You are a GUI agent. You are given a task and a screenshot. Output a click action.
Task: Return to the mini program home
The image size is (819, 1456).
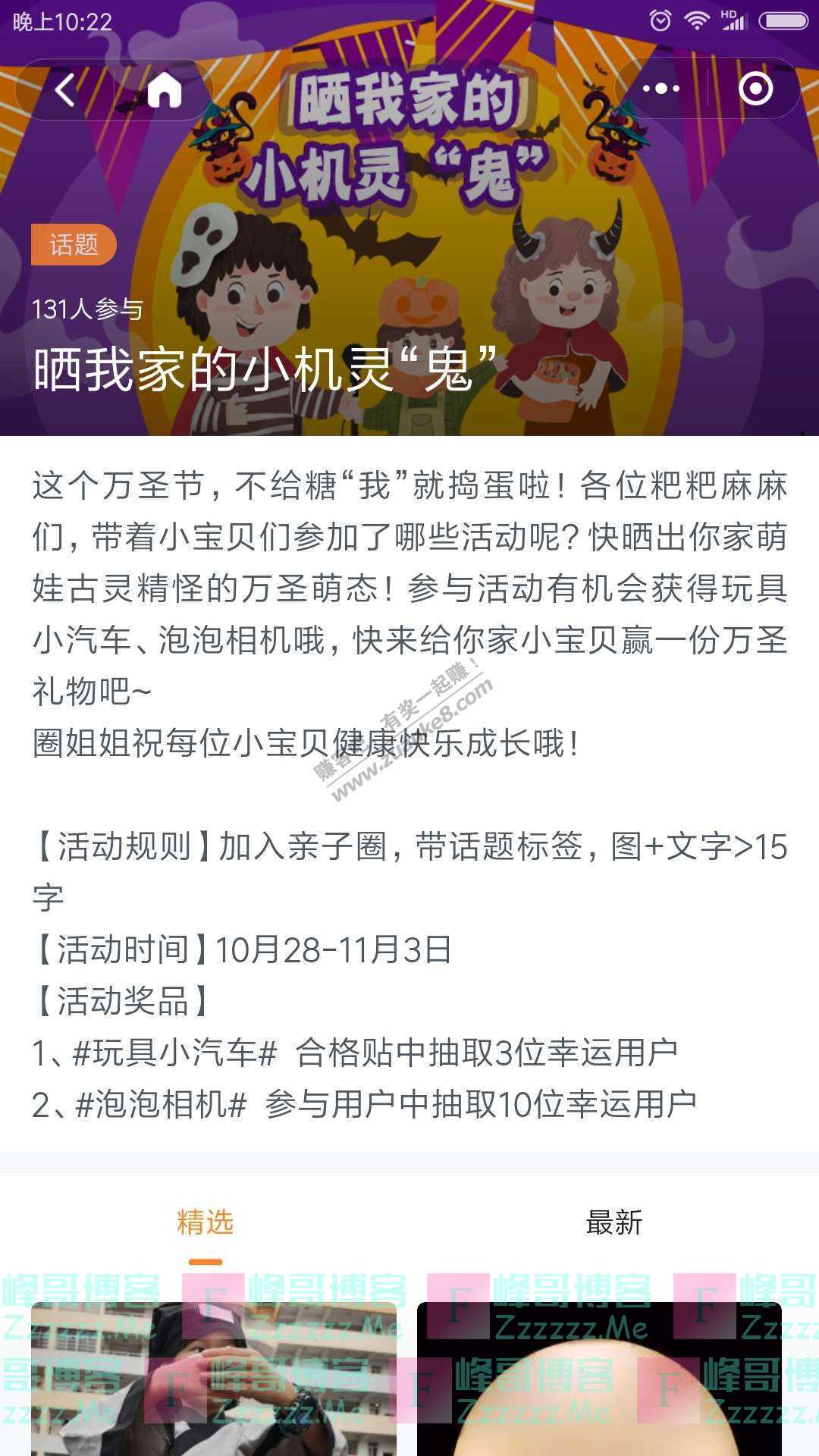(x=165, y=90)
